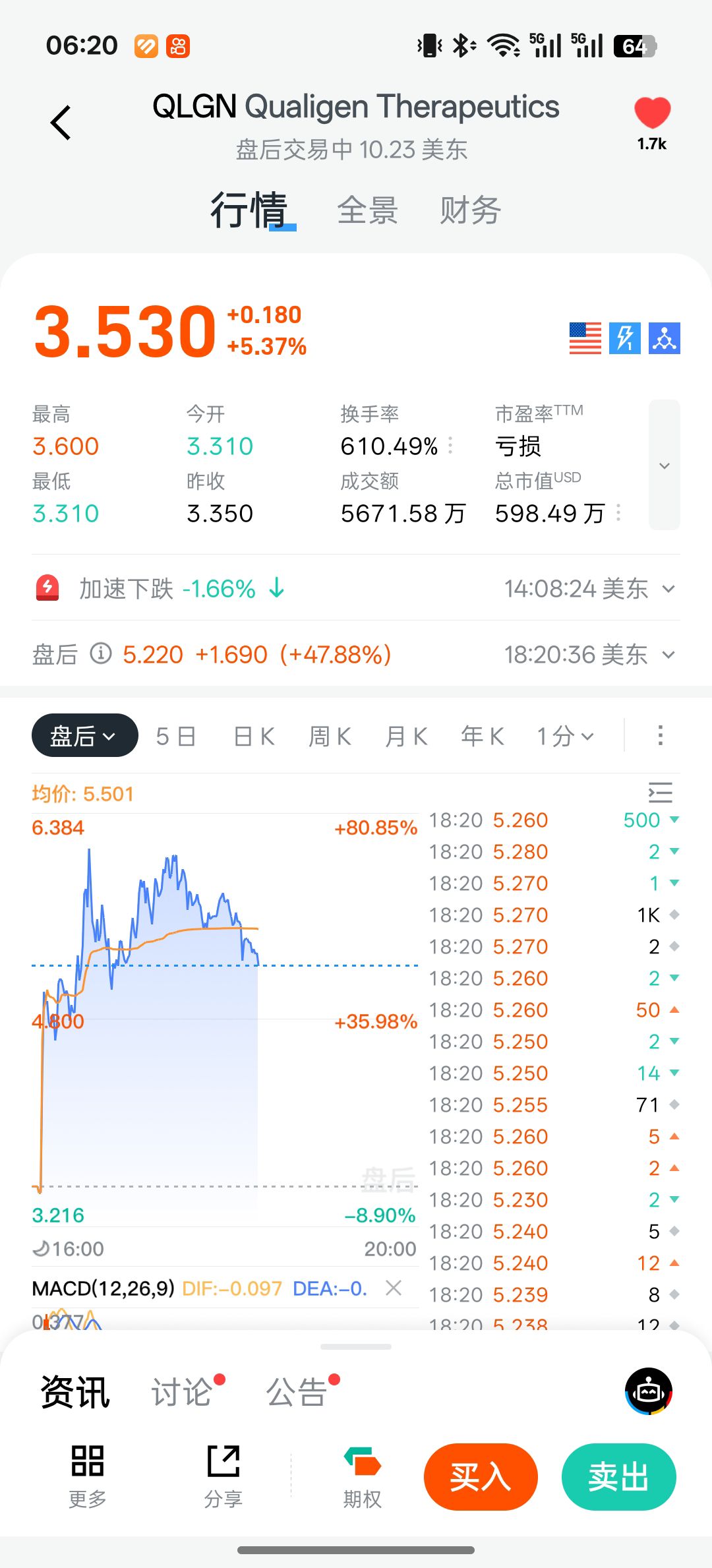Select the 月K chart view
The image size is (712, 1568).
[406, 736]
